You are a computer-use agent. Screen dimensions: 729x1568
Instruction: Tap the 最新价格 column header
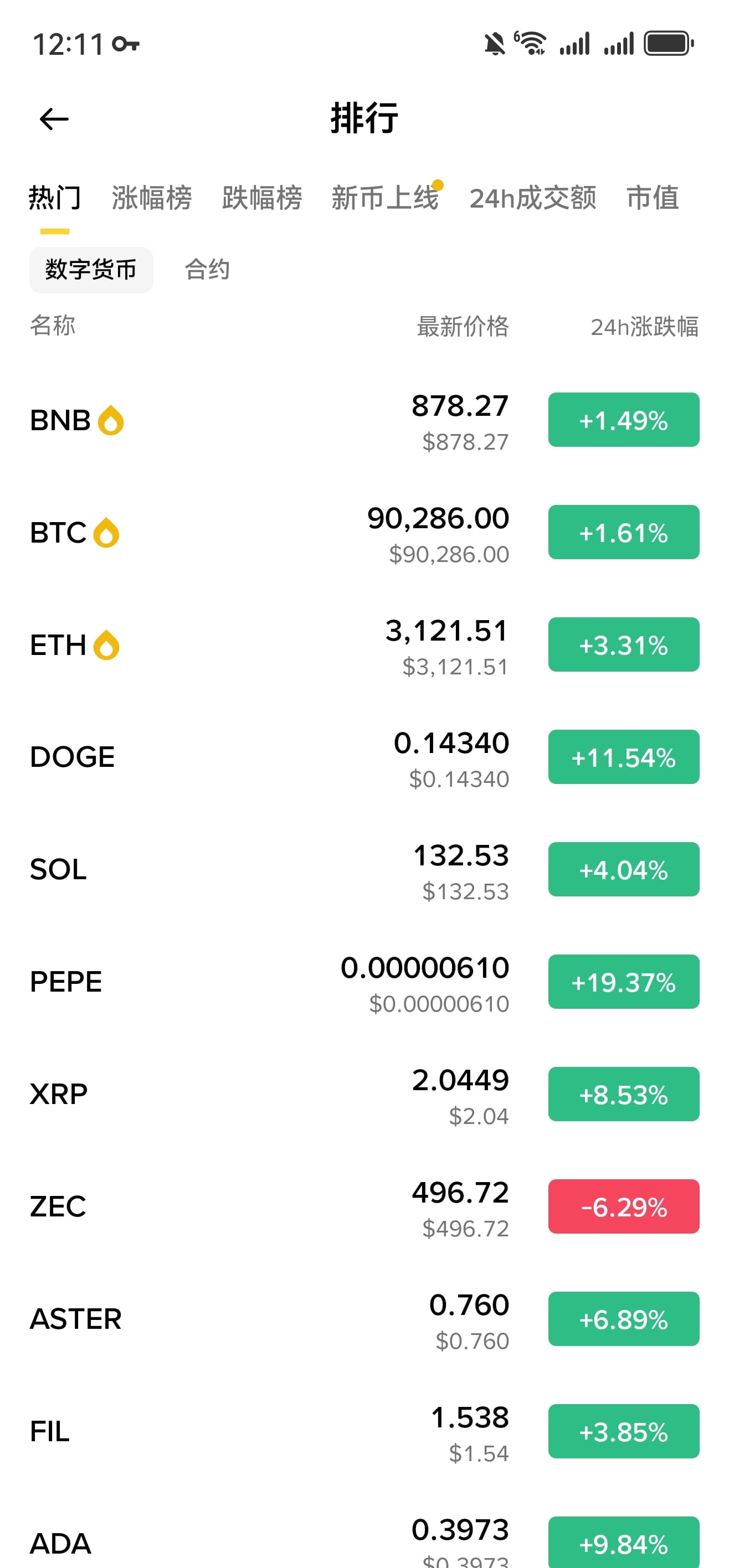tap(463, 327)
